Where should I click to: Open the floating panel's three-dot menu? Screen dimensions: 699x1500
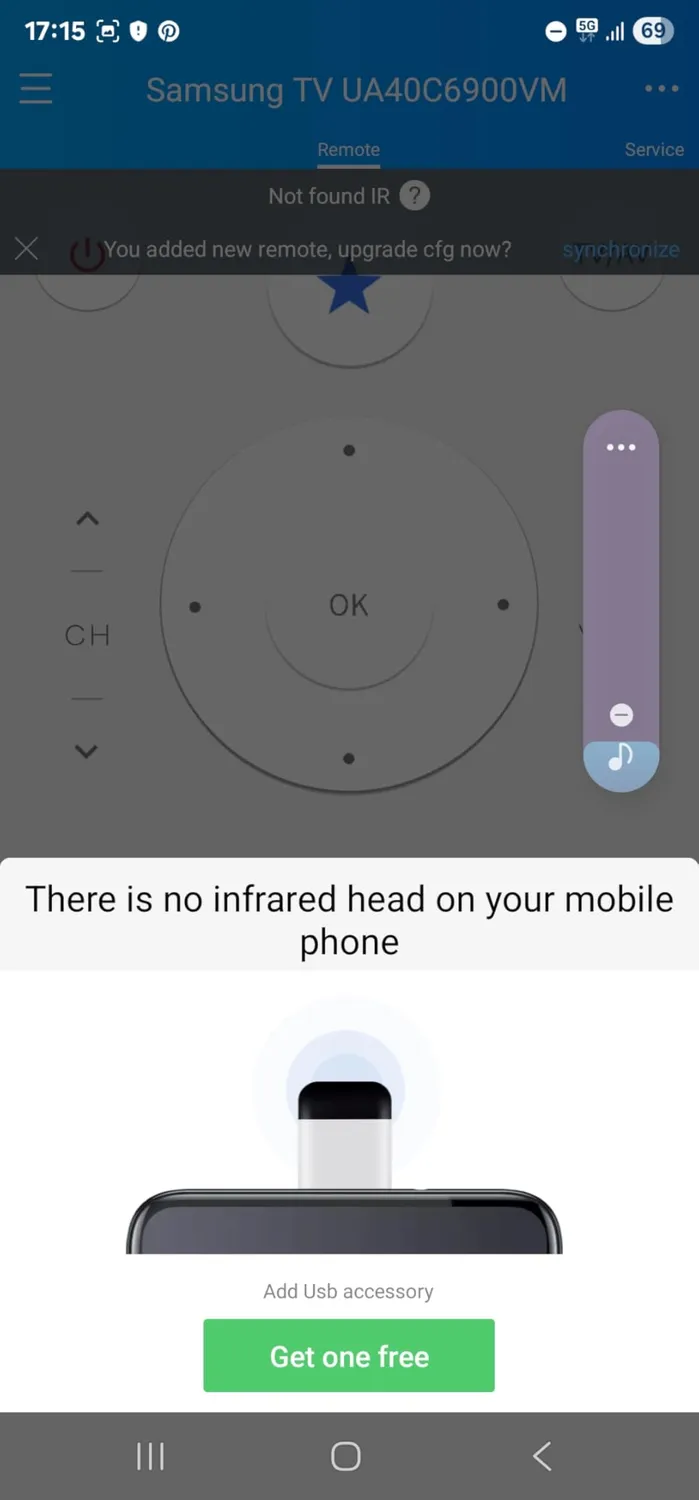[x=621, y=447]
